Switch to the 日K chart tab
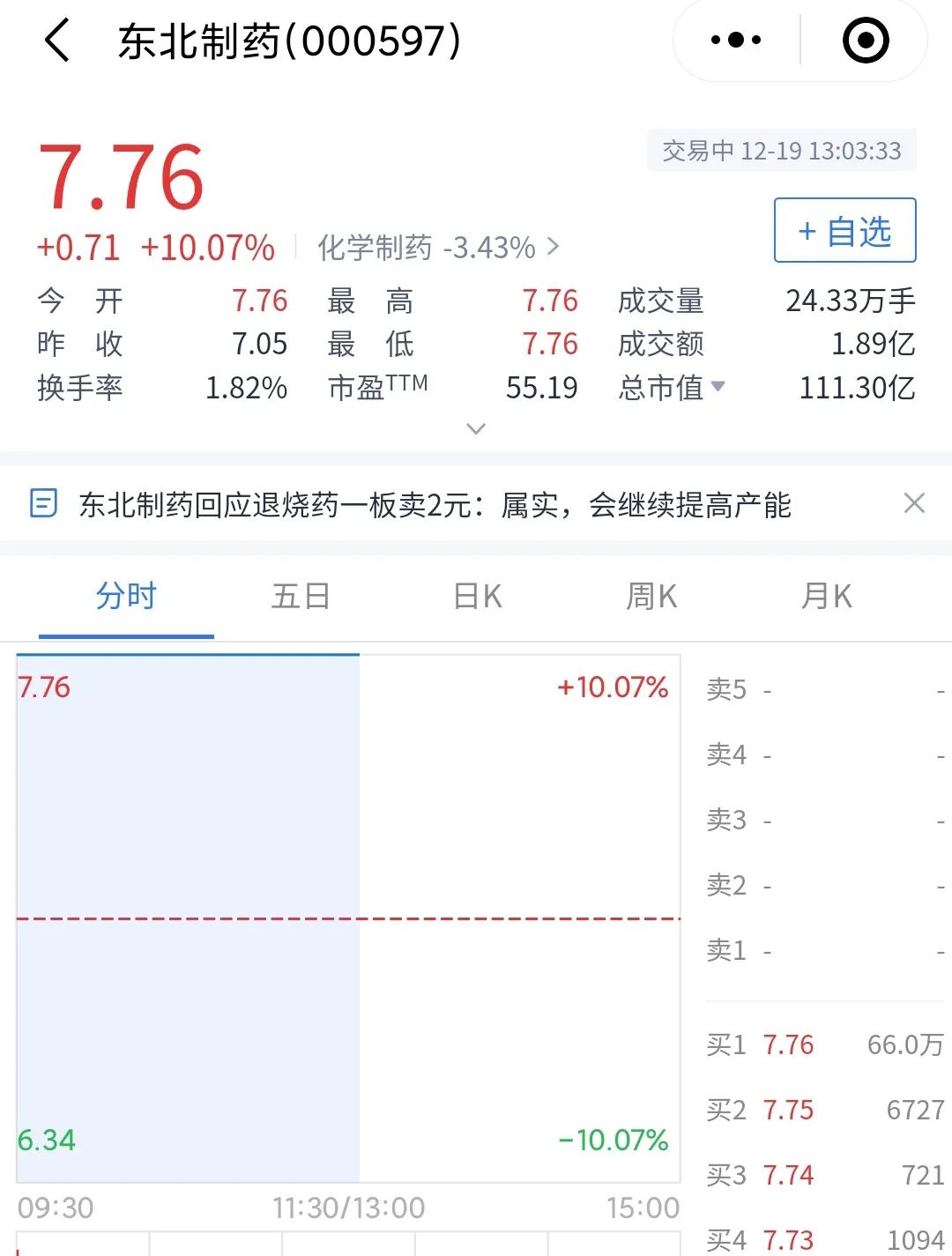952x1256 pixels. coord(477,597)
